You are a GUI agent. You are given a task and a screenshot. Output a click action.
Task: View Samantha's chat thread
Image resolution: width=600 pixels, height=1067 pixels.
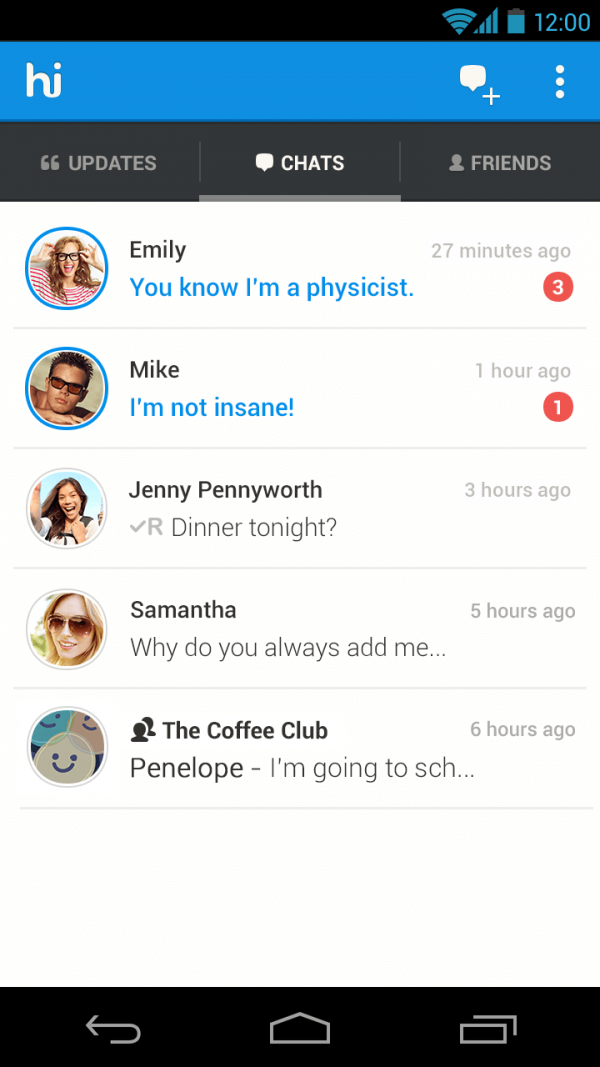coord(300,628)
